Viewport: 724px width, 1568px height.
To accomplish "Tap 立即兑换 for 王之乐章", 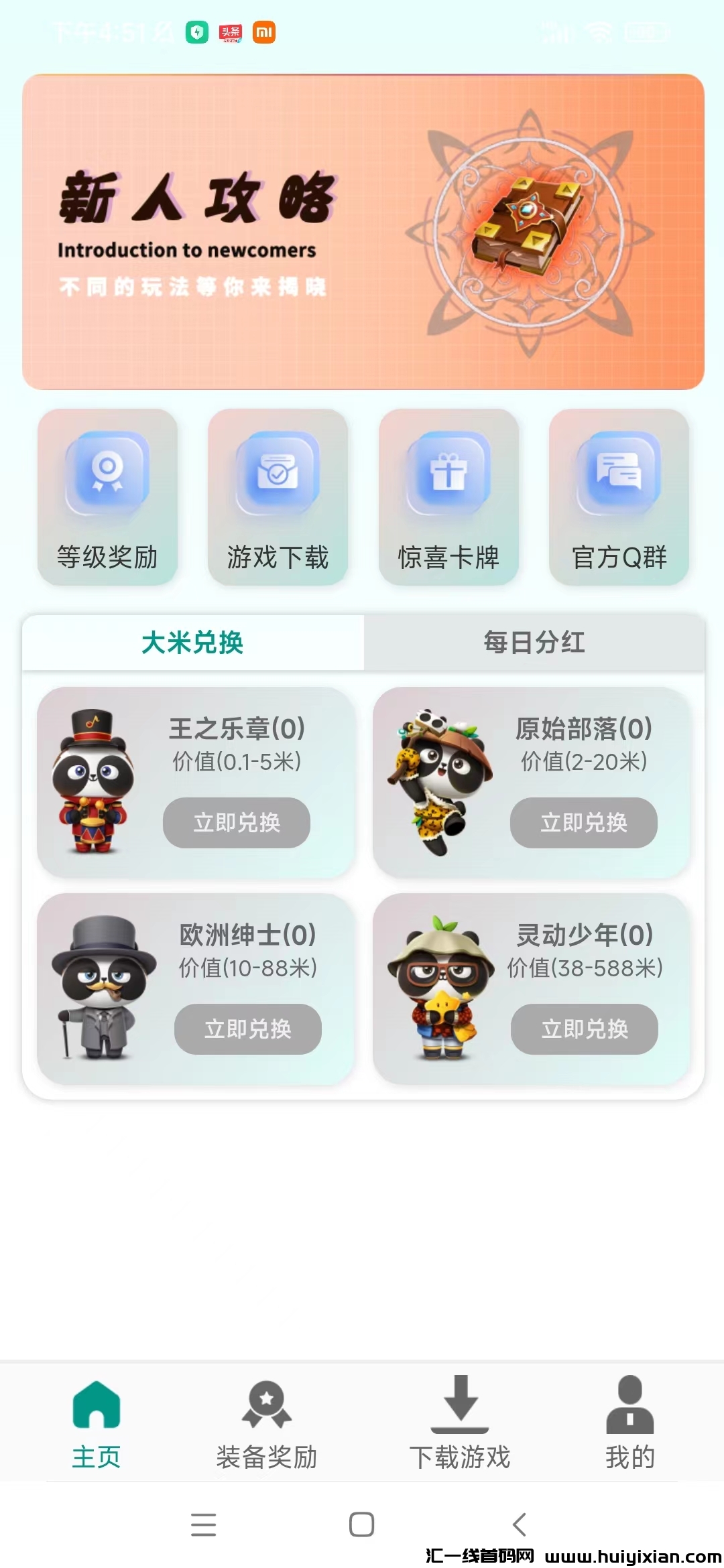I will (x=236, y=823).
